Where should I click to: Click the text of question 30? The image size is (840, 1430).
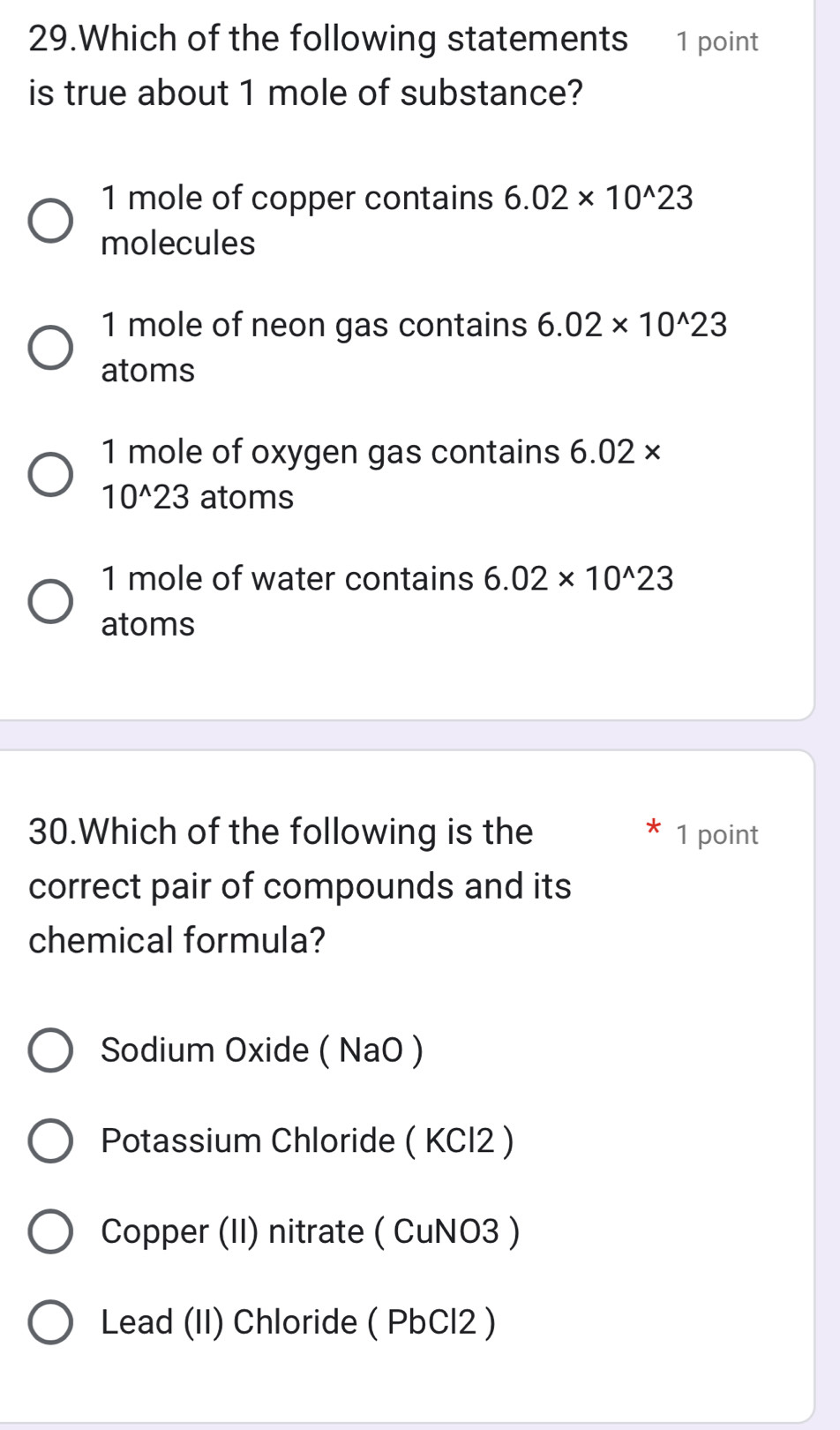click(x=300, y=885)
